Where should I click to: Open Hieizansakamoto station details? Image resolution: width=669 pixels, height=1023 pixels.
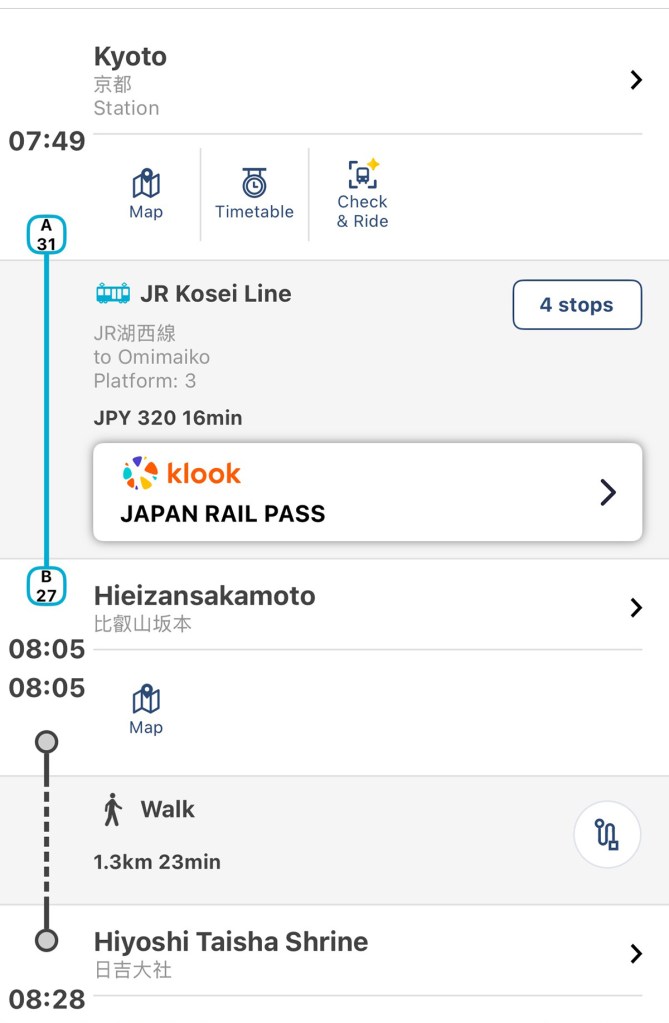[636, 607]
